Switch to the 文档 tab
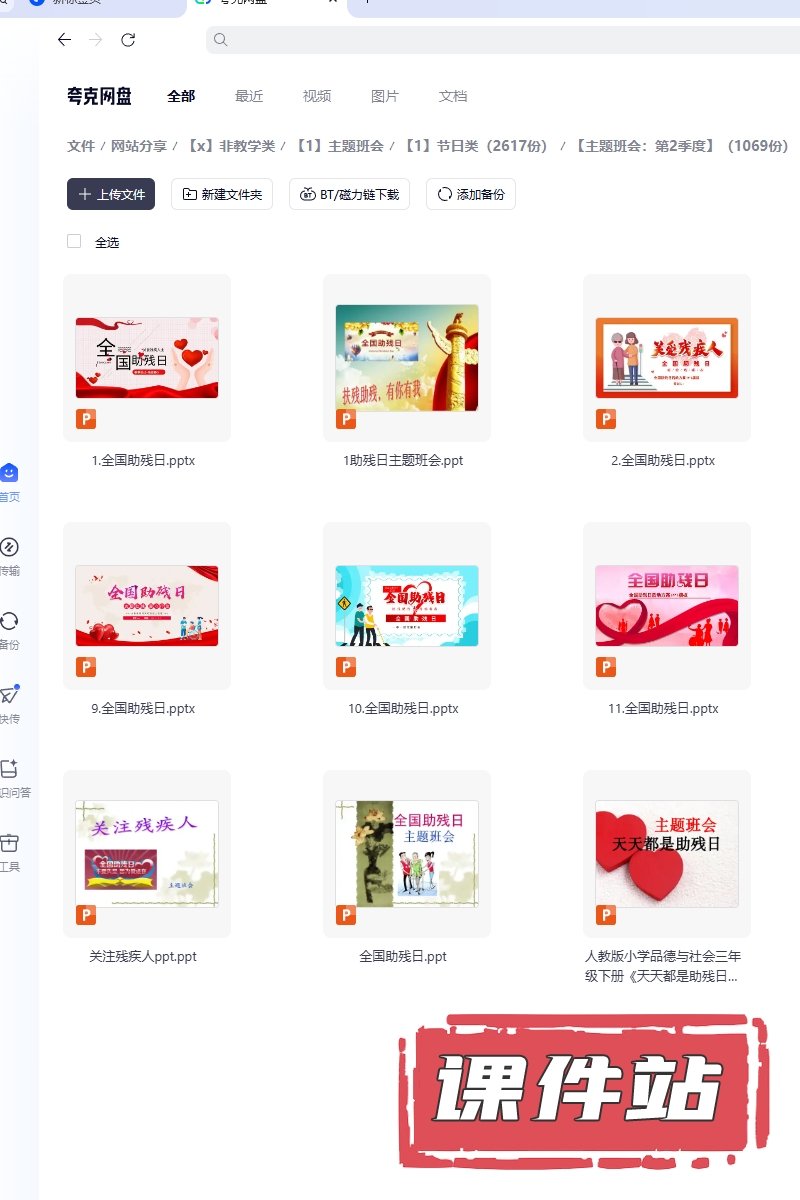The width and height of the screenshot is (800, 1200). pos(453,96)
